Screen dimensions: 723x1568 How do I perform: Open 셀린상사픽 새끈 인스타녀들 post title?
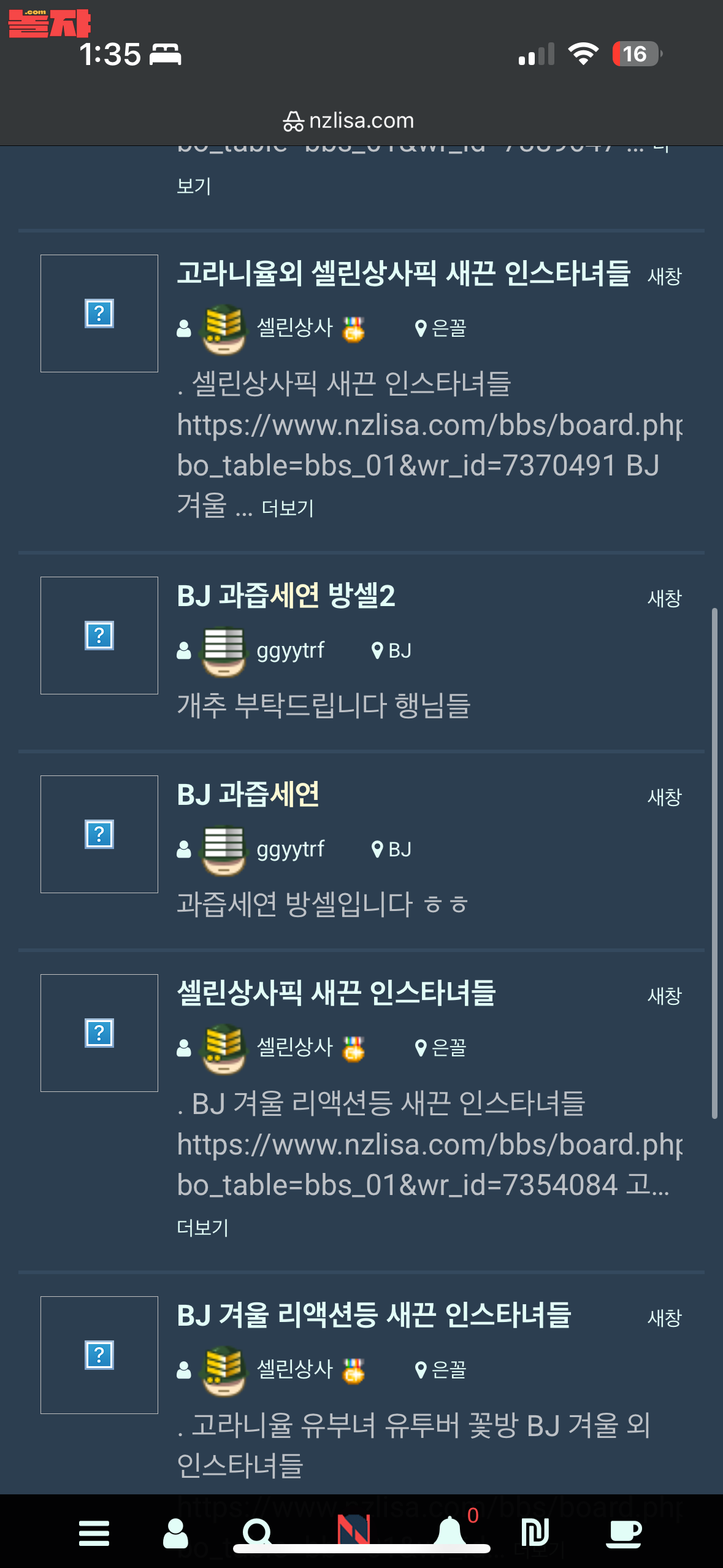tap(336, 993)
